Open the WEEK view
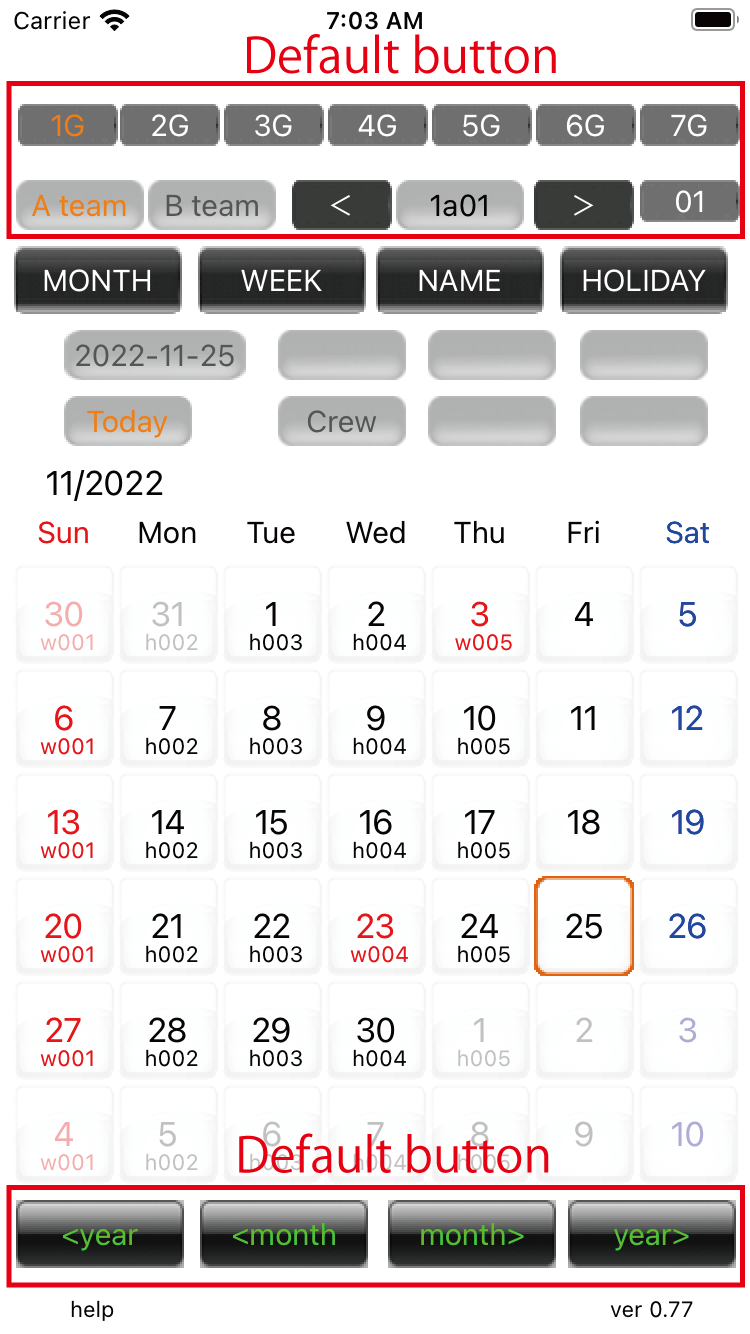 (282, 281)
